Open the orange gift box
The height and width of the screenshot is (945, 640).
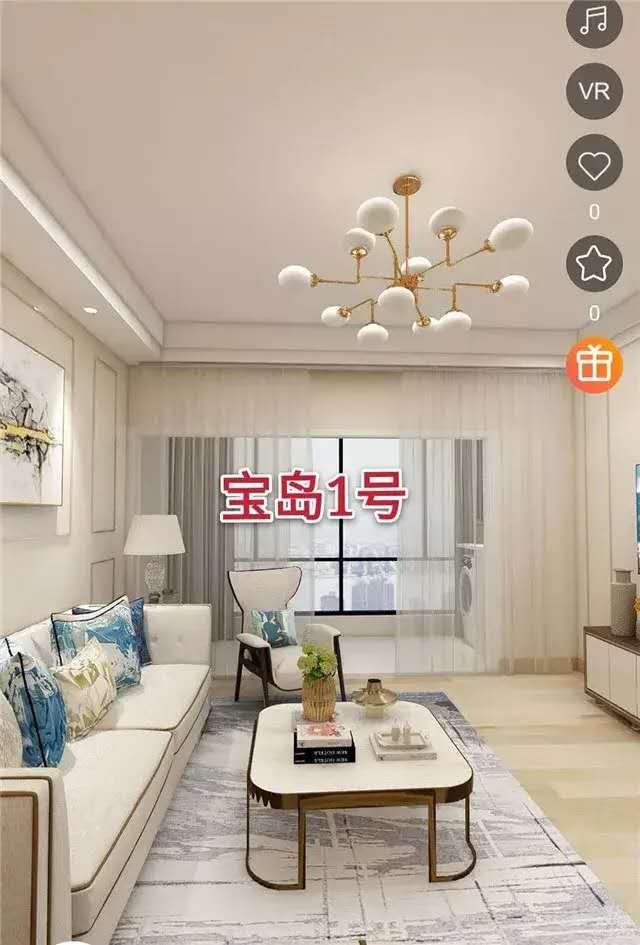[594, 365]
